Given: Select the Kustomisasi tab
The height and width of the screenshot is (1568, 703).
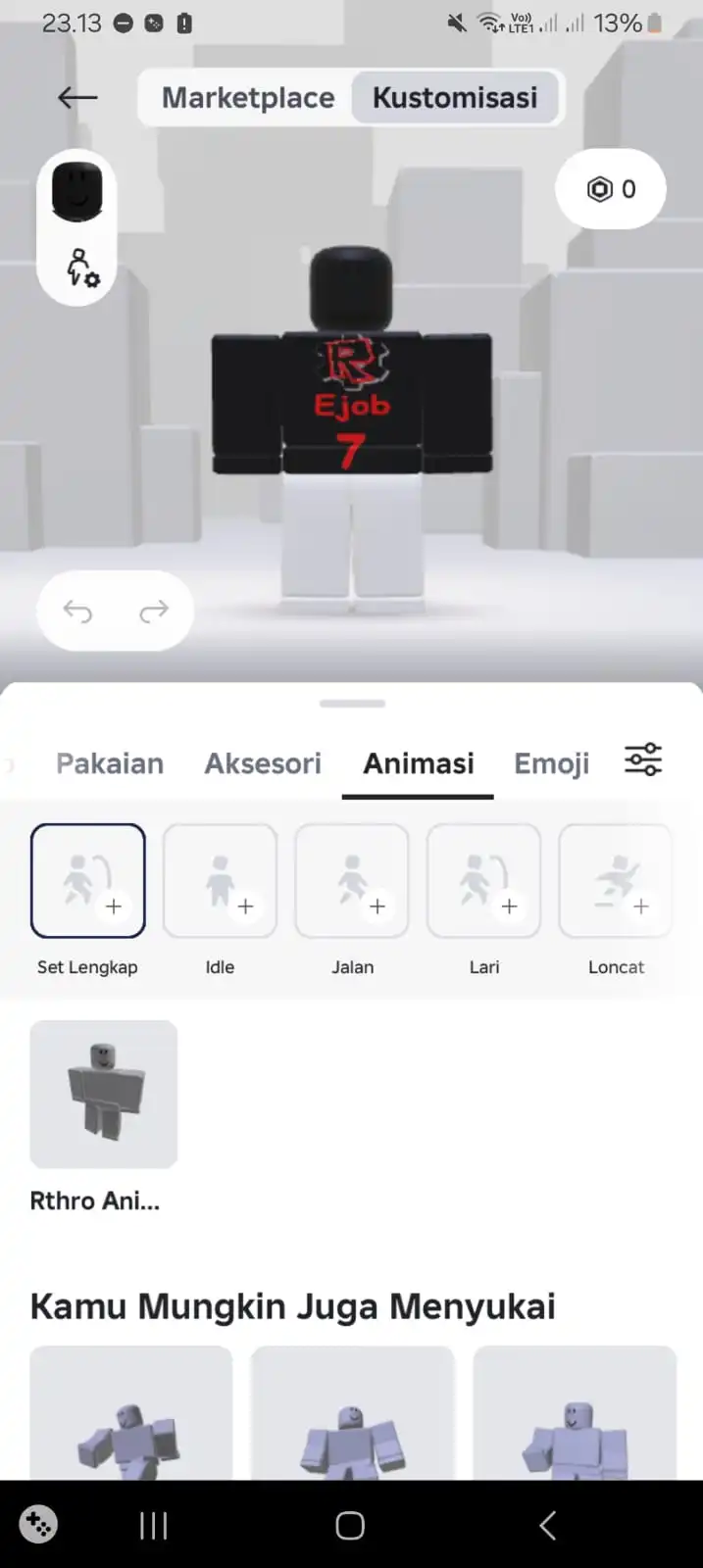Looking at the screenshot, I should click(x=455, y=98).
